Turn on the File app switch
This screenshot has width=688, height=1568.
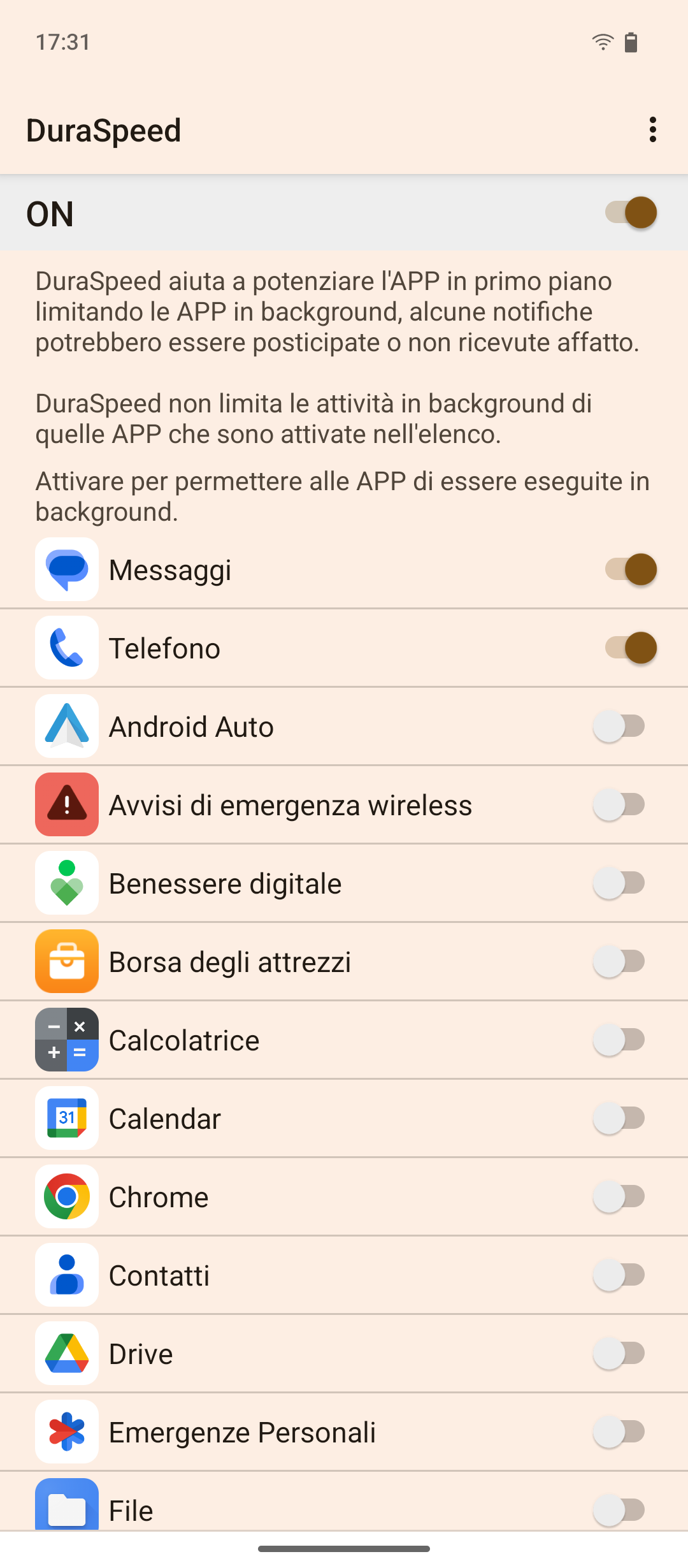(x=619, y=1510)
